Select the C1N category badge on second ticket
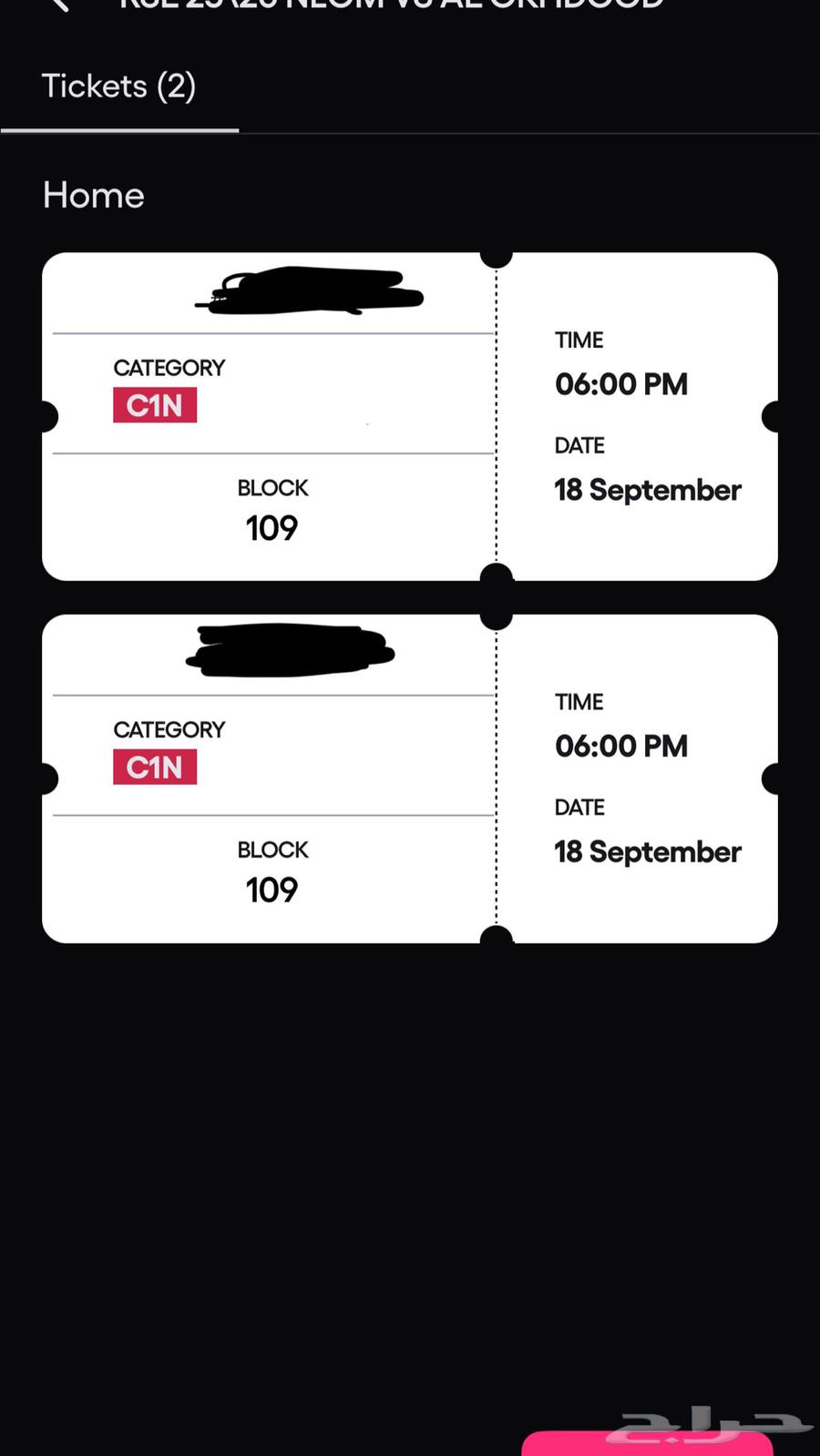Screen dimensions: 820x1456 [154, 767]
